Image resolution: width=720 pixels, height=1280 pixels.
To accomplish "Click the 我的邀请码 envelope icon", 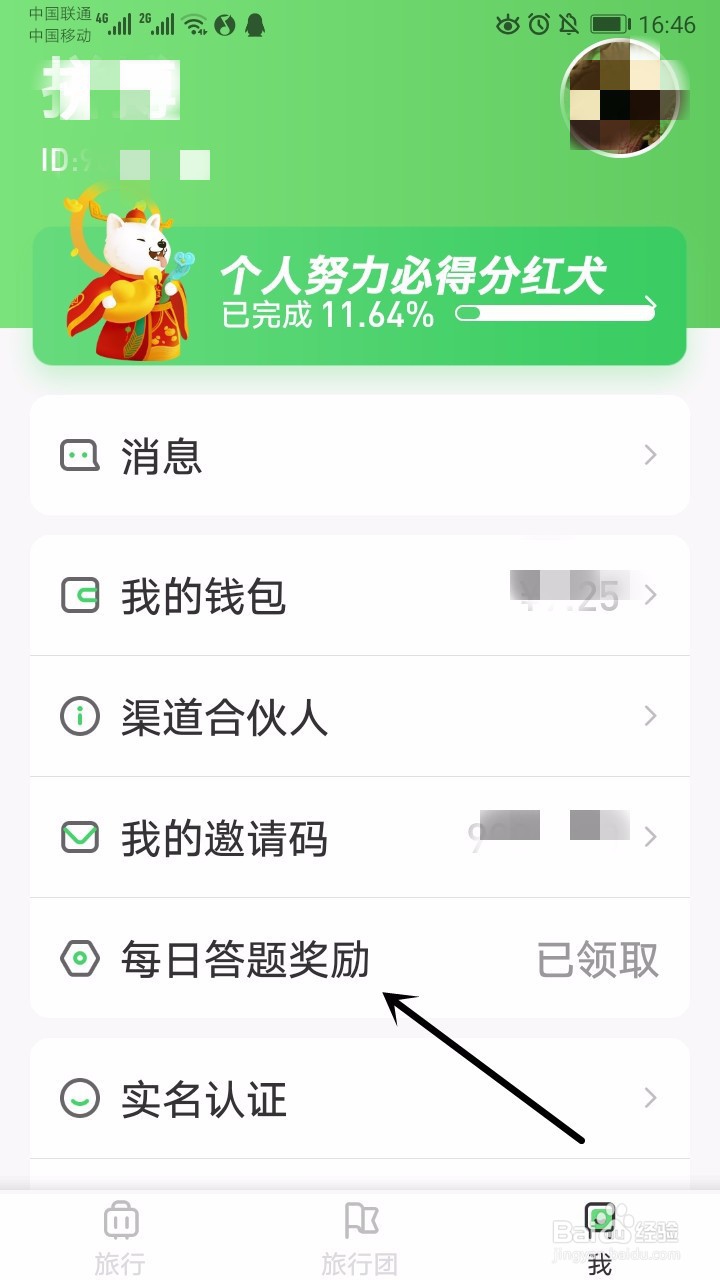I will click(78, 839).
